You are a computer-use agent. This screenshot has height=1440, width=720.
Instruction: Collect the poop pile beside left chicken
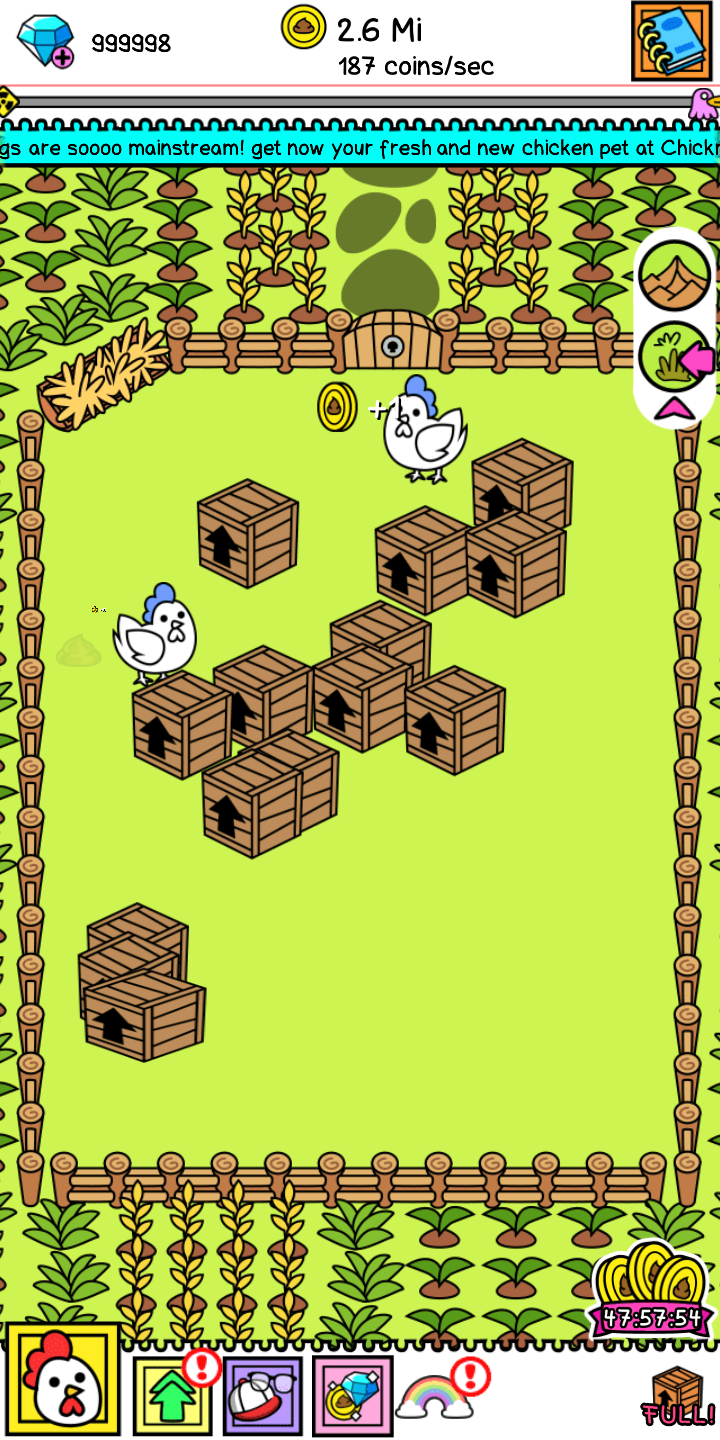(x=79, y=651)
